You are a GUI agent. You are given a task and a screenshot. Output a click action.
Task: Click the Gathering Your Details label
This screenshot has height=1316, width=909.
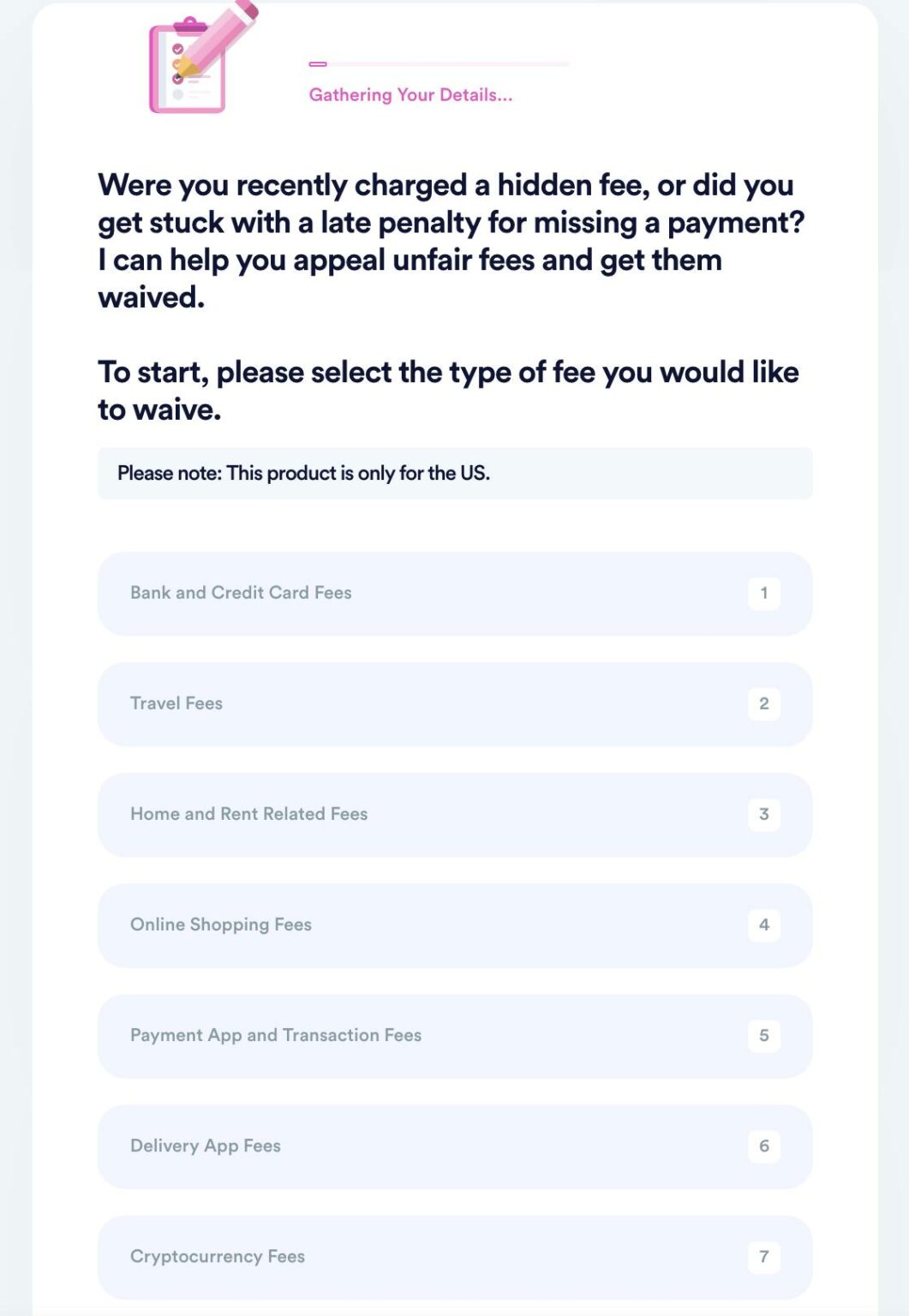point(410,95)
